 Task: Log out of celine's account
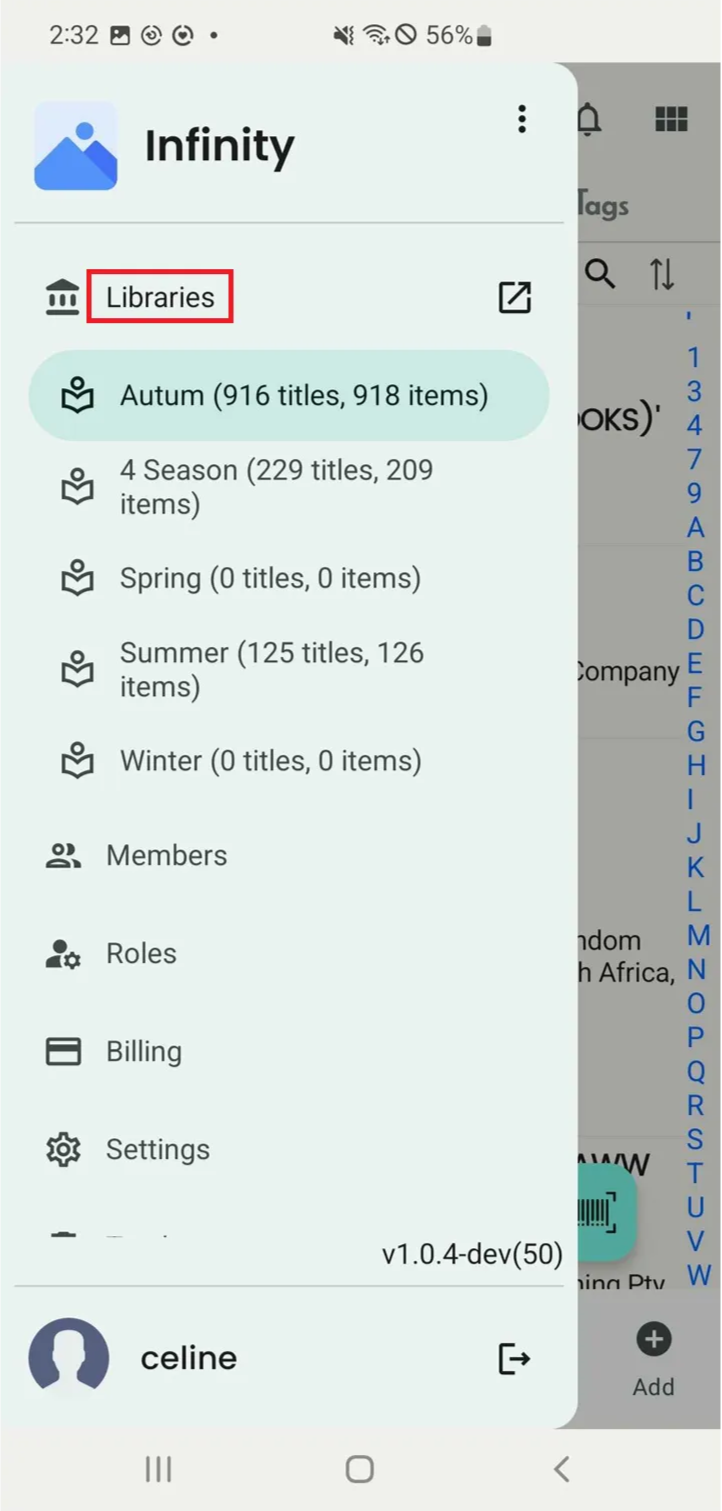514,1358
